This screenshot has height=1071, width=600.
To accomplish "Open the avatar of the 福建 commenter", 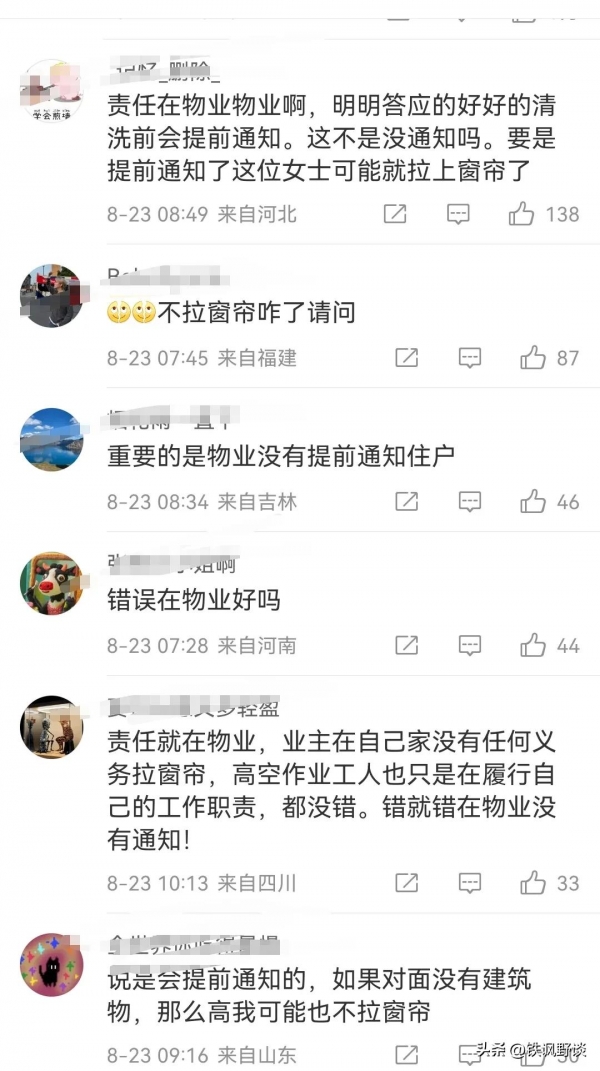I will pos(51,296).
